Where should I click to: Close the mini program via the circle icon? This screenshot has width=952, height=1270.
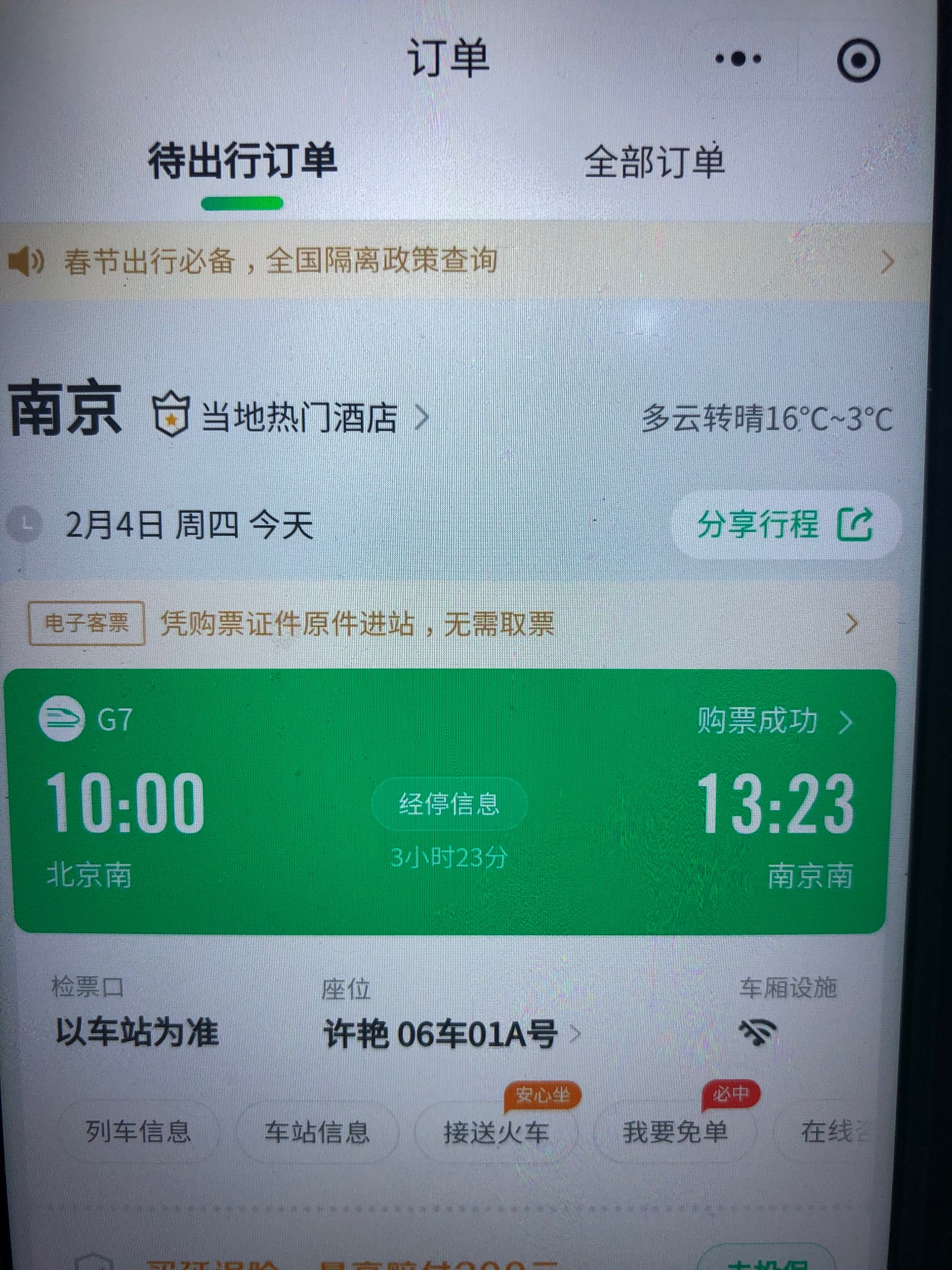(x=858, y=60)
